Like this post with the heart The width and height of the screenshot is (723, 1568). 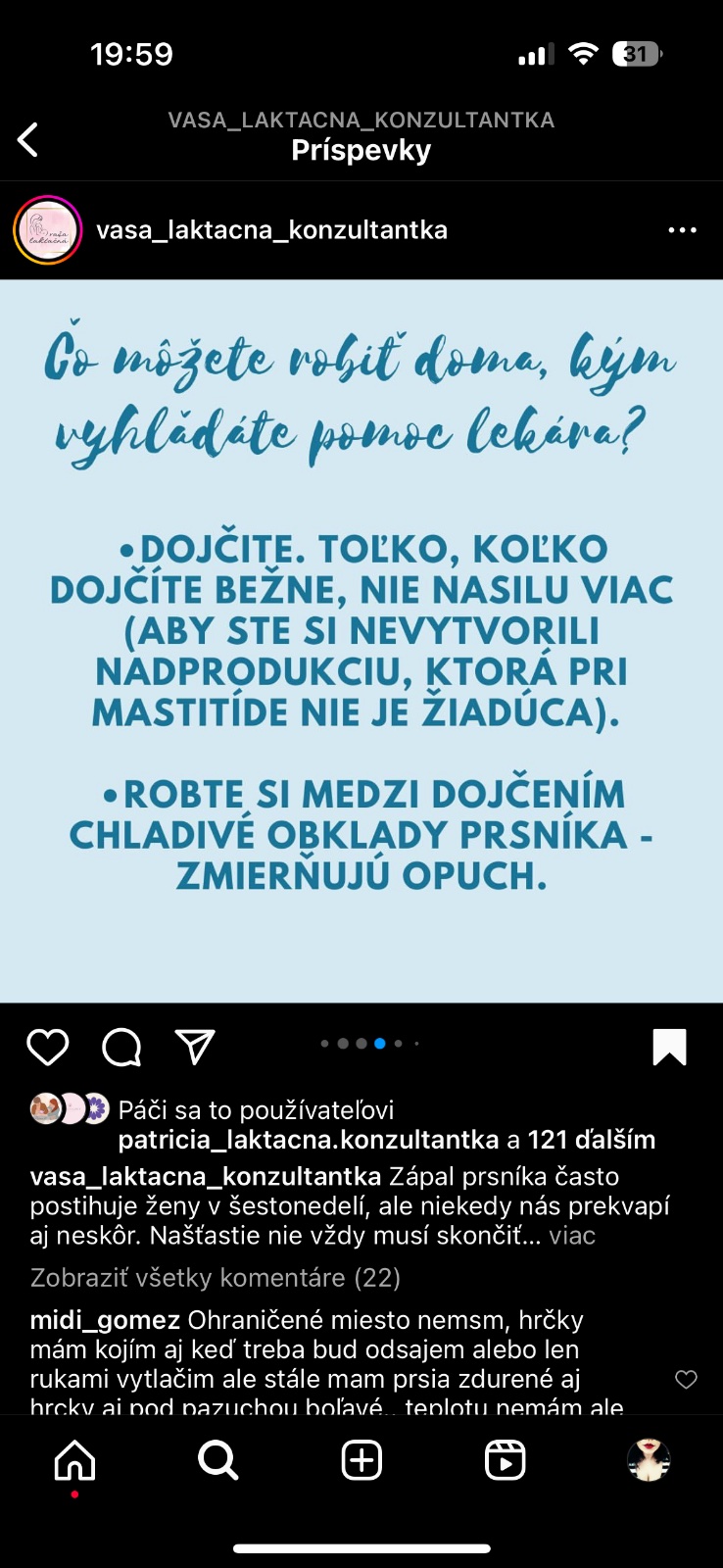pyautogui.click(x=47, y=1047)
